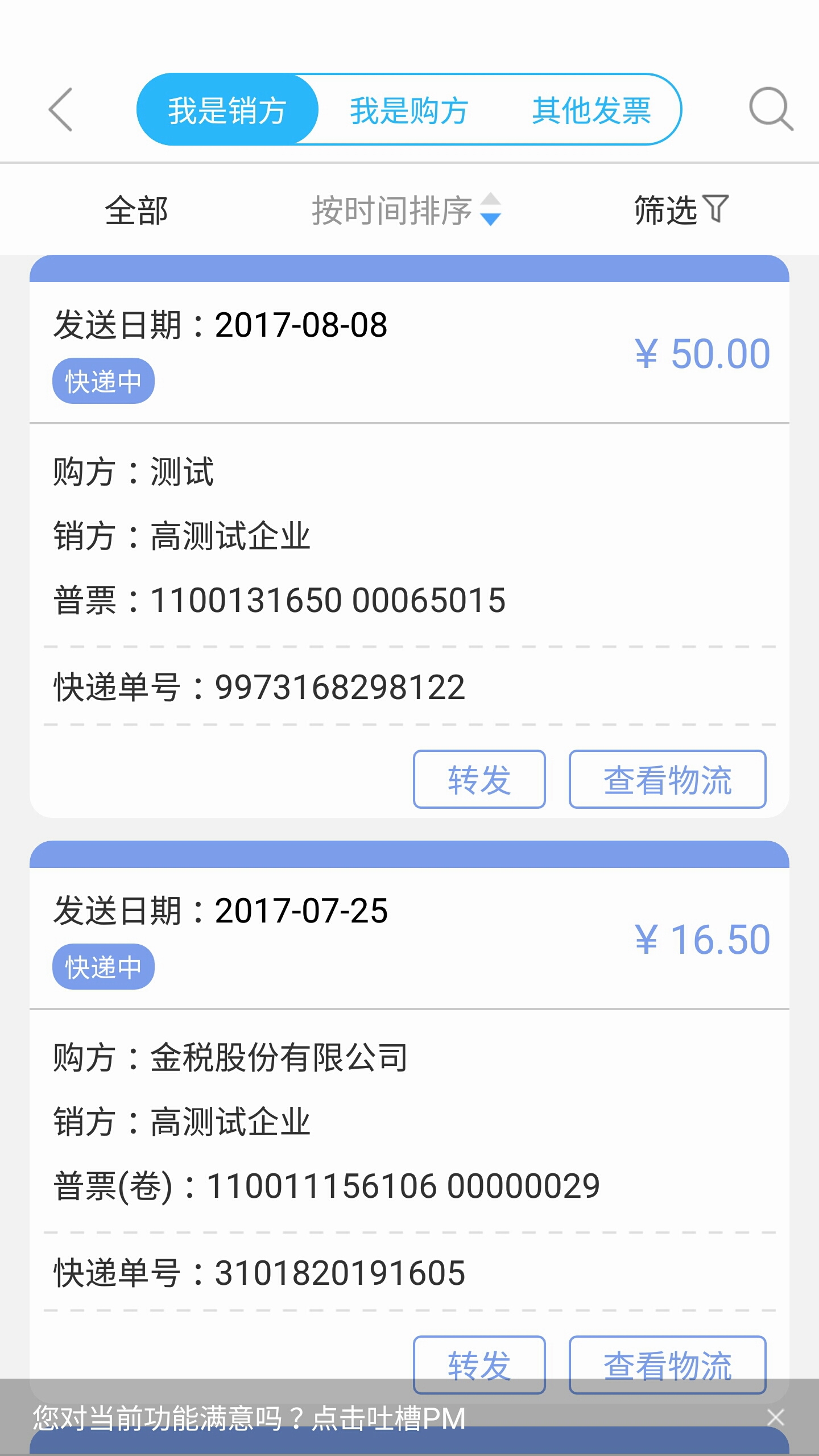Check 查看物流 for the 2017-07-25 invoice
819x1456 pixels.
tap(667, 1363)
